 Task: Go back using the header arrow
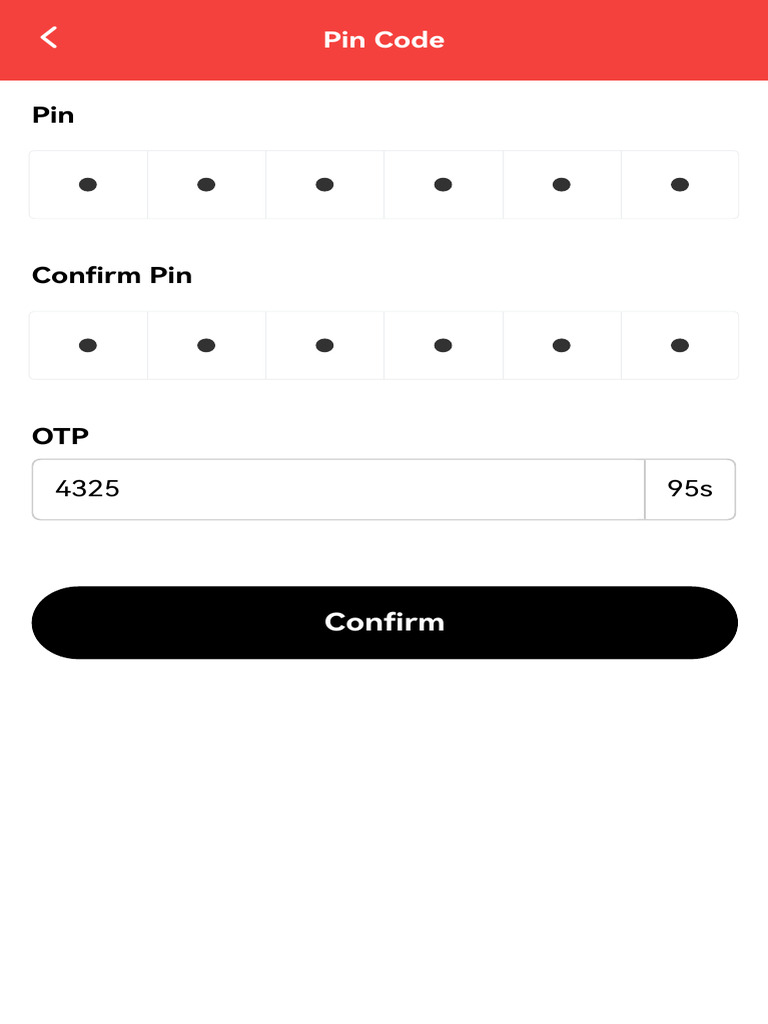tap(48, 38)
